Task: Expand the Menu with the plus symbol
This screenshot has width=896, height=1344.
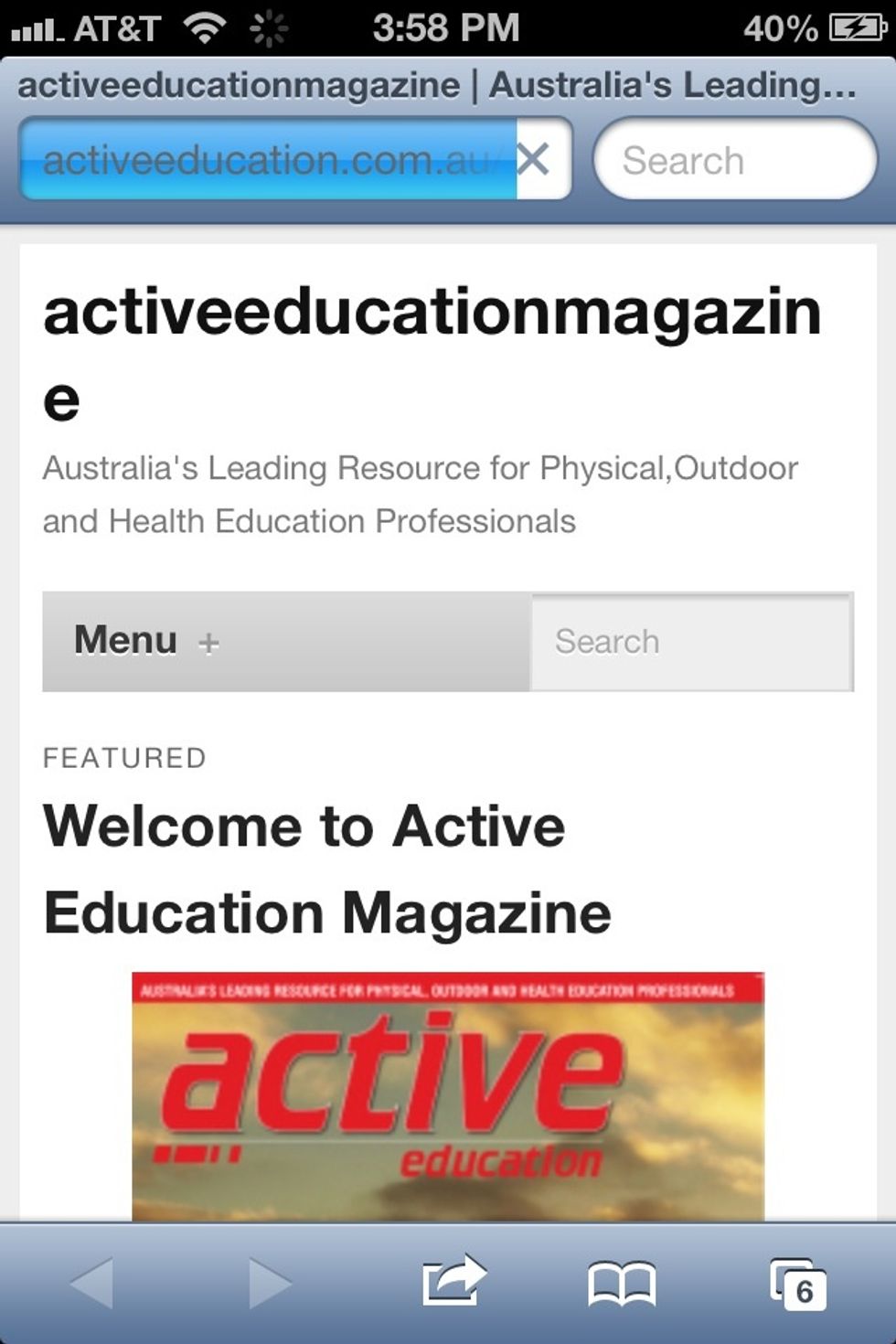Action: pos(209,644)
